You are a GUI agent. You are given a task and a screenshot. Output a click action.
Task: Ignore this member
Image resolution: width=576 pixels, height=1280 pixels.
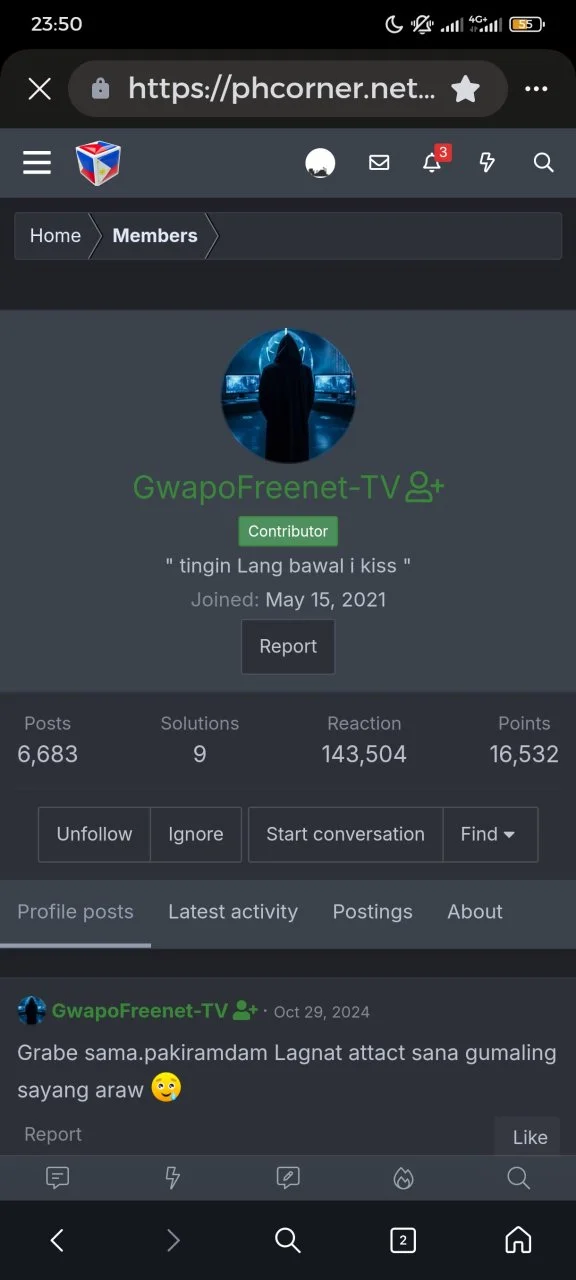(x=196, y=834)
